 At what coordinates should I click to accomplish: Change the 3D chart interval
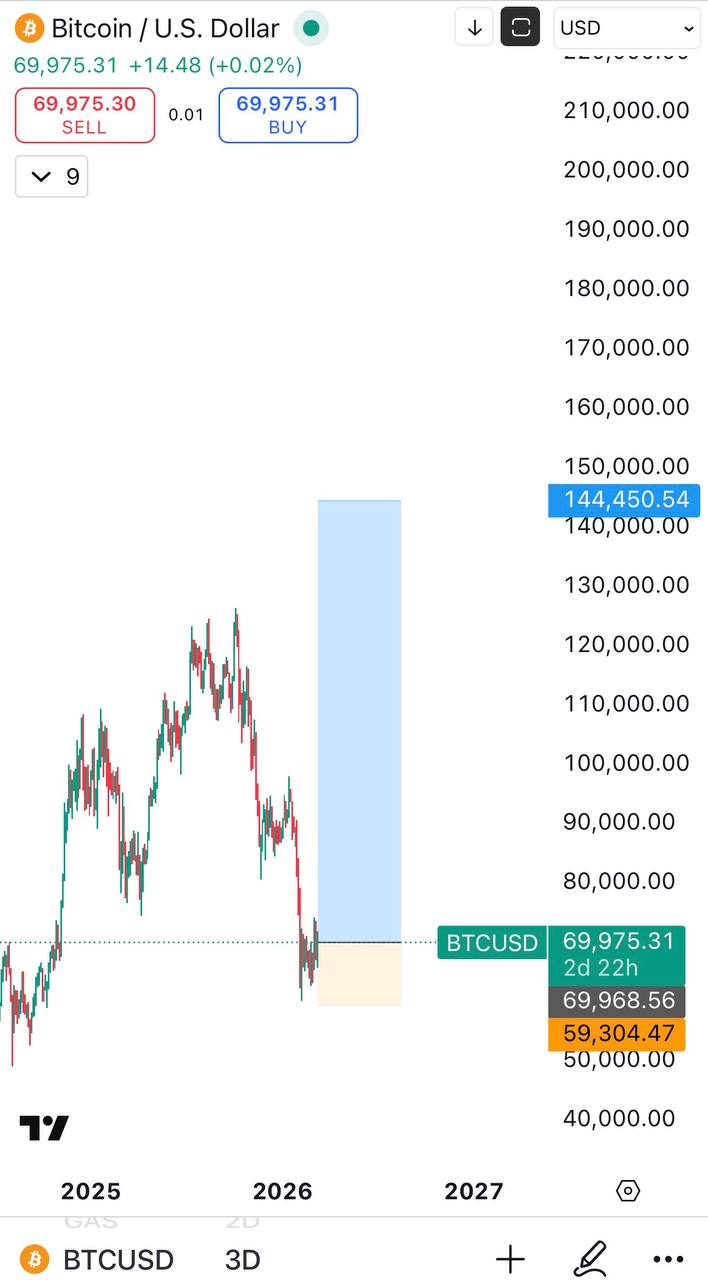242,1259
